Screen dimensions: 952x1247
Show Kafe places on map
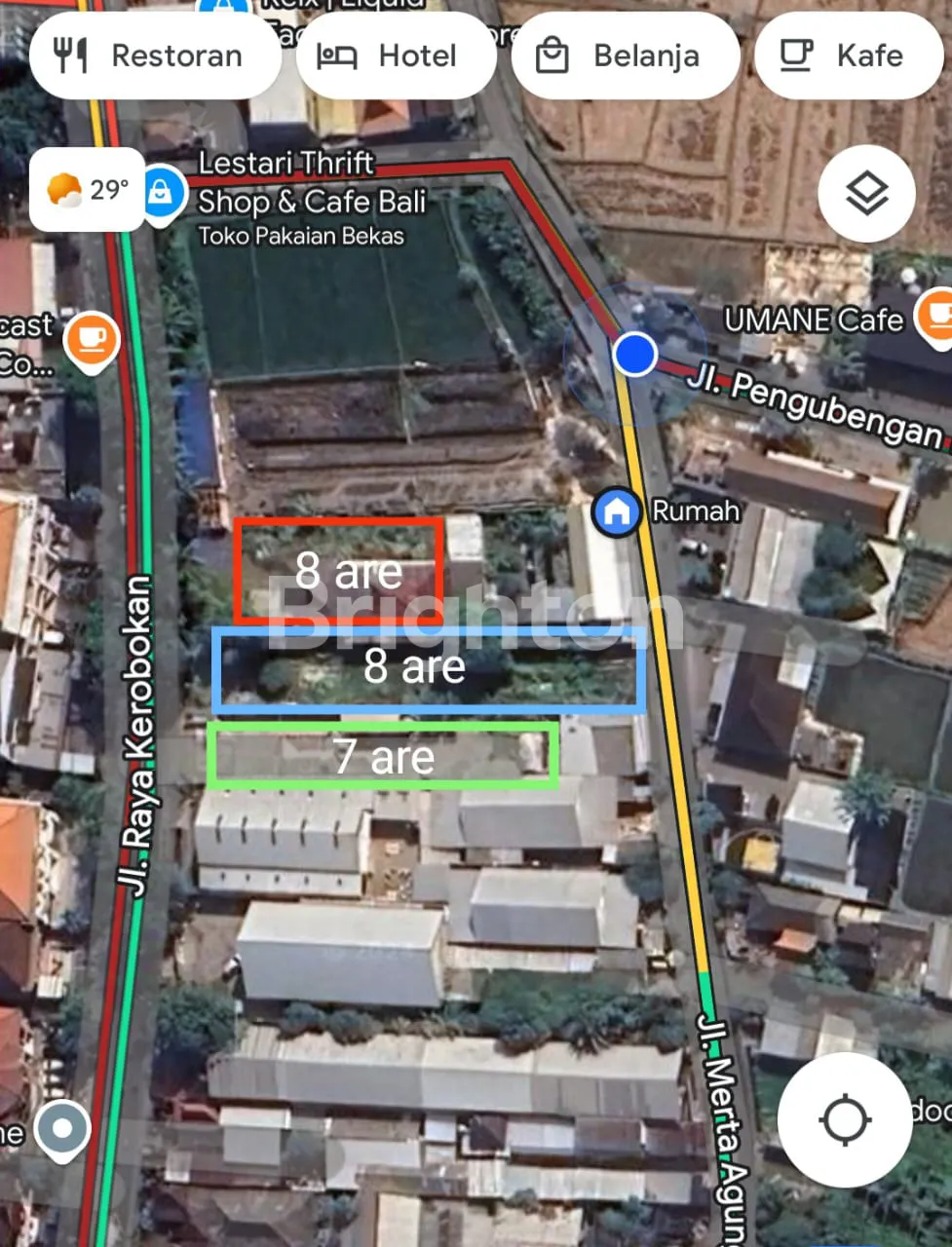(x=848, y=57)
